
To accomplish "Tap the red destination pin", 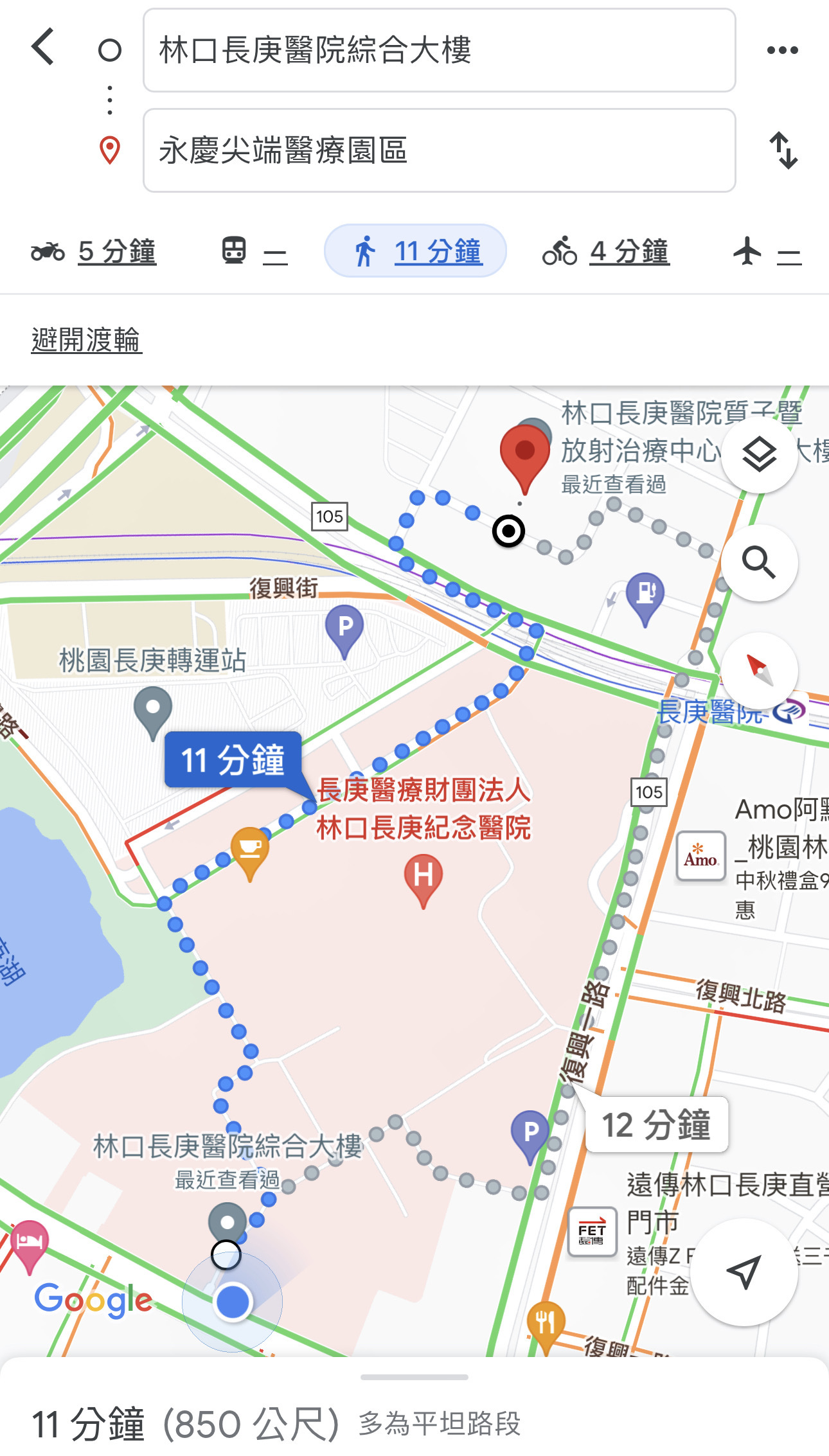I will click(524, 453).
